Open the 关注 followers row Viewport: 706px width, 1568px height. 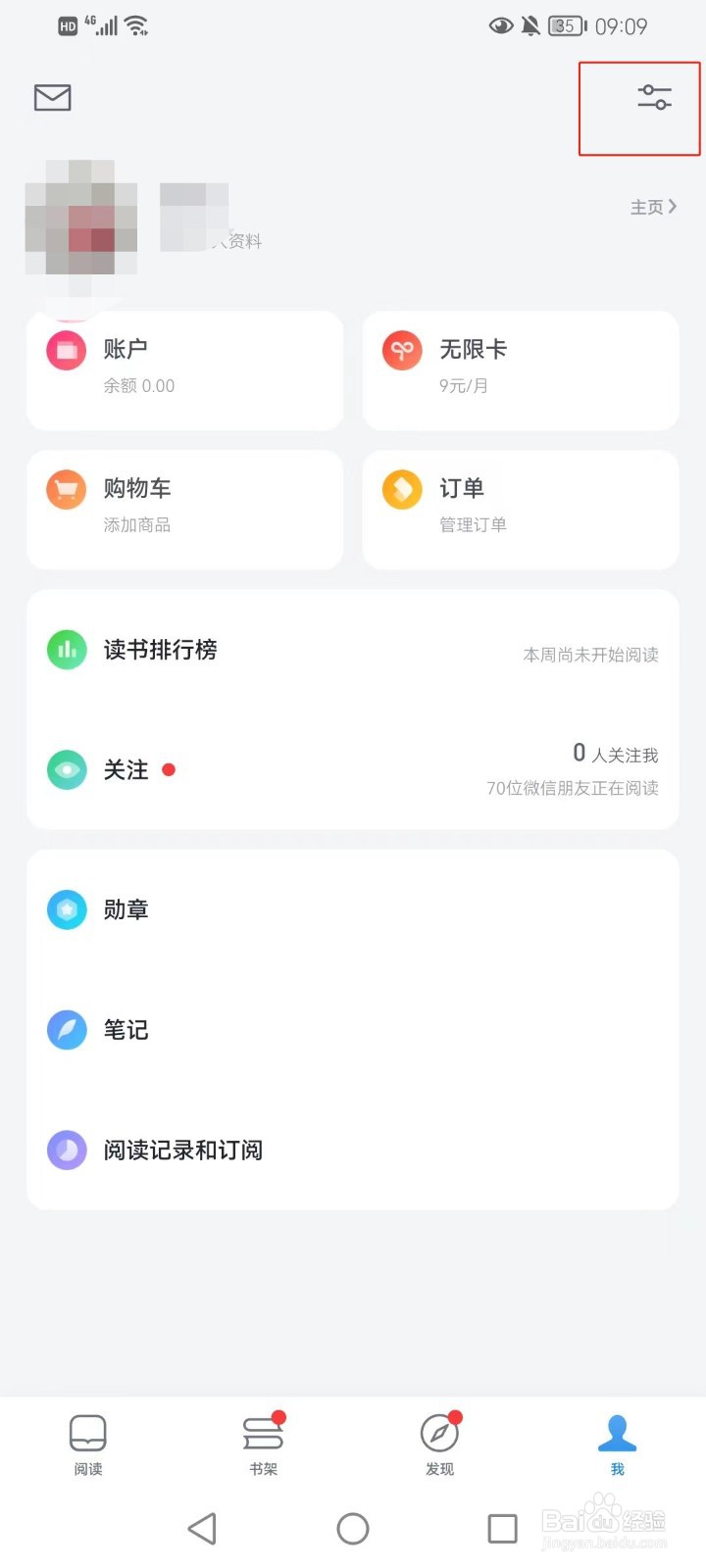pyautogui.click(x=353, y=770)
